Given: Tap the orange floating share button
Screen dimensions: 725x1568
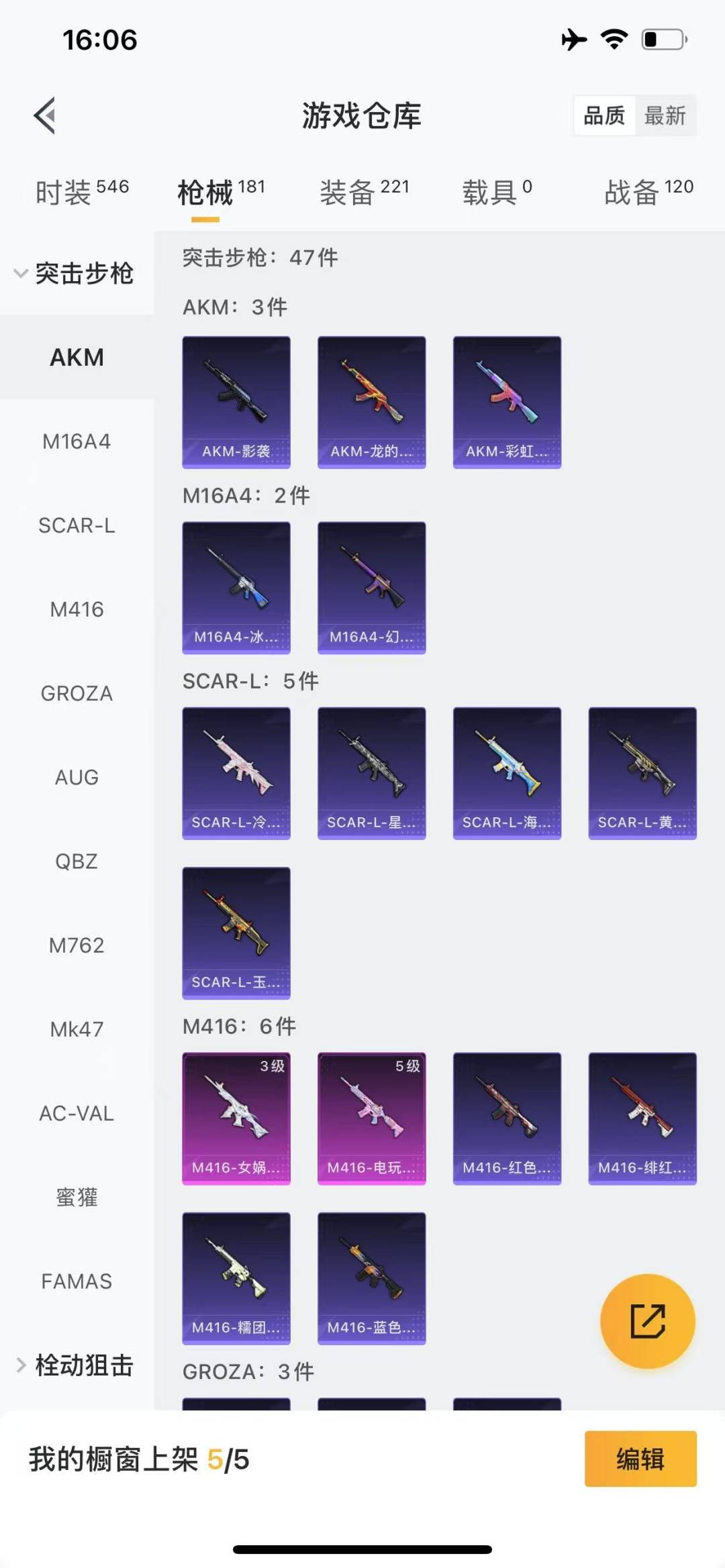Looking at the screenshot, I should [647, 1321].
